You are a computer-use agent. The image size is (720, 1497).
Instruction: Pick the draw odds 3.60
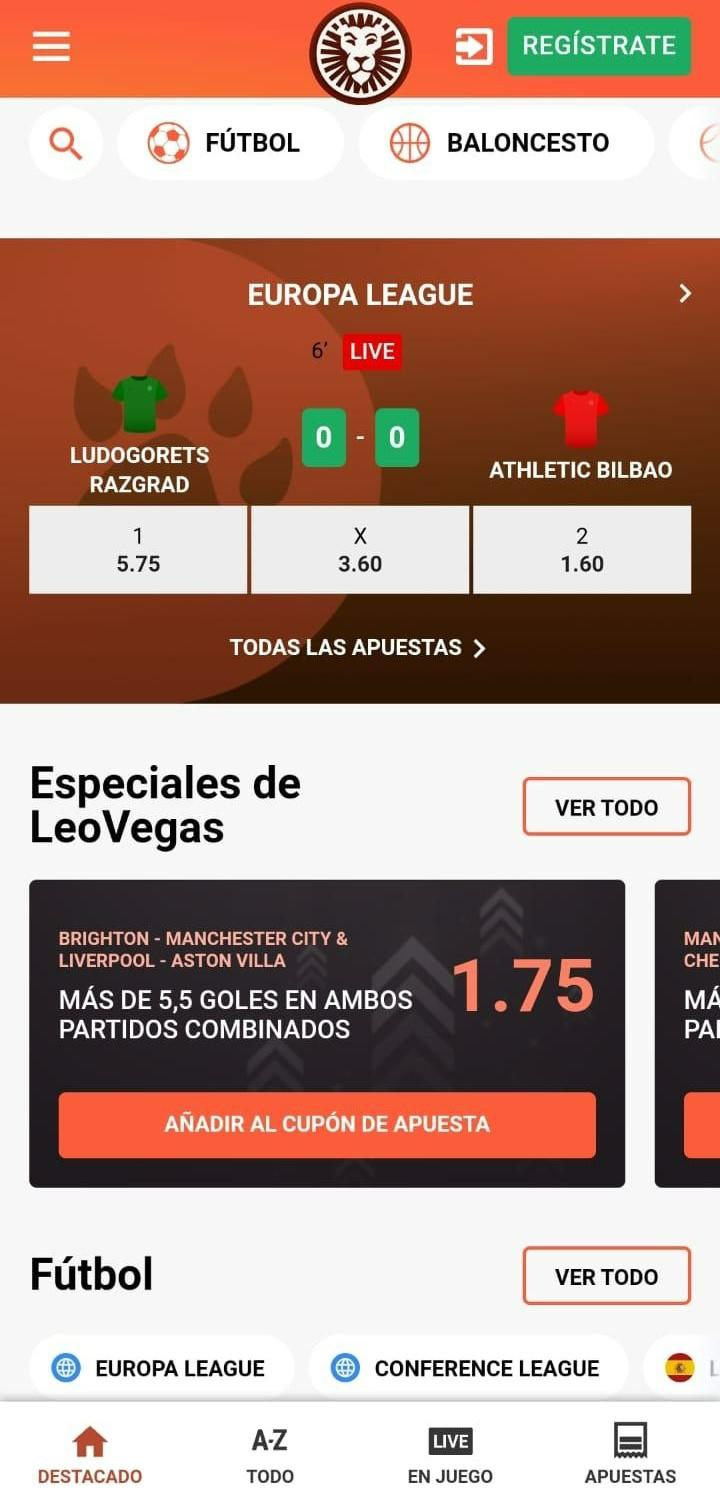click(x=360, y=550)
